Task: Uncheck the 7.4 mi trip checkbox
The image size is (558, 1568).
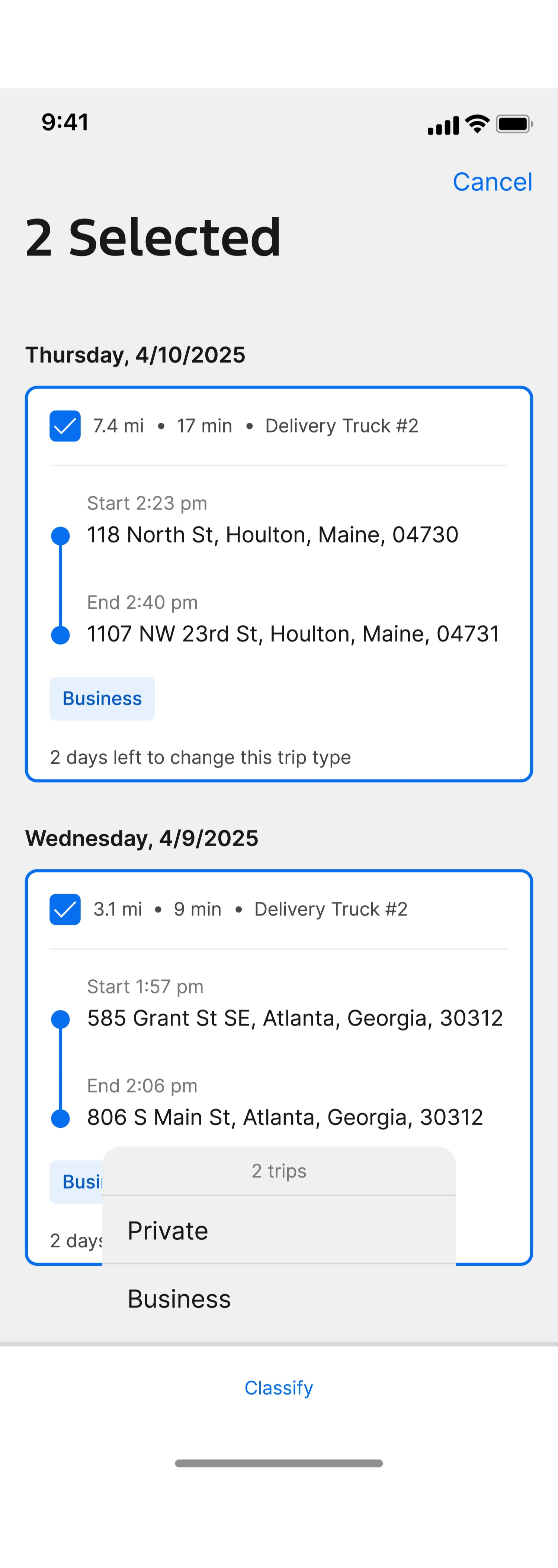Action: pos(65,425)
